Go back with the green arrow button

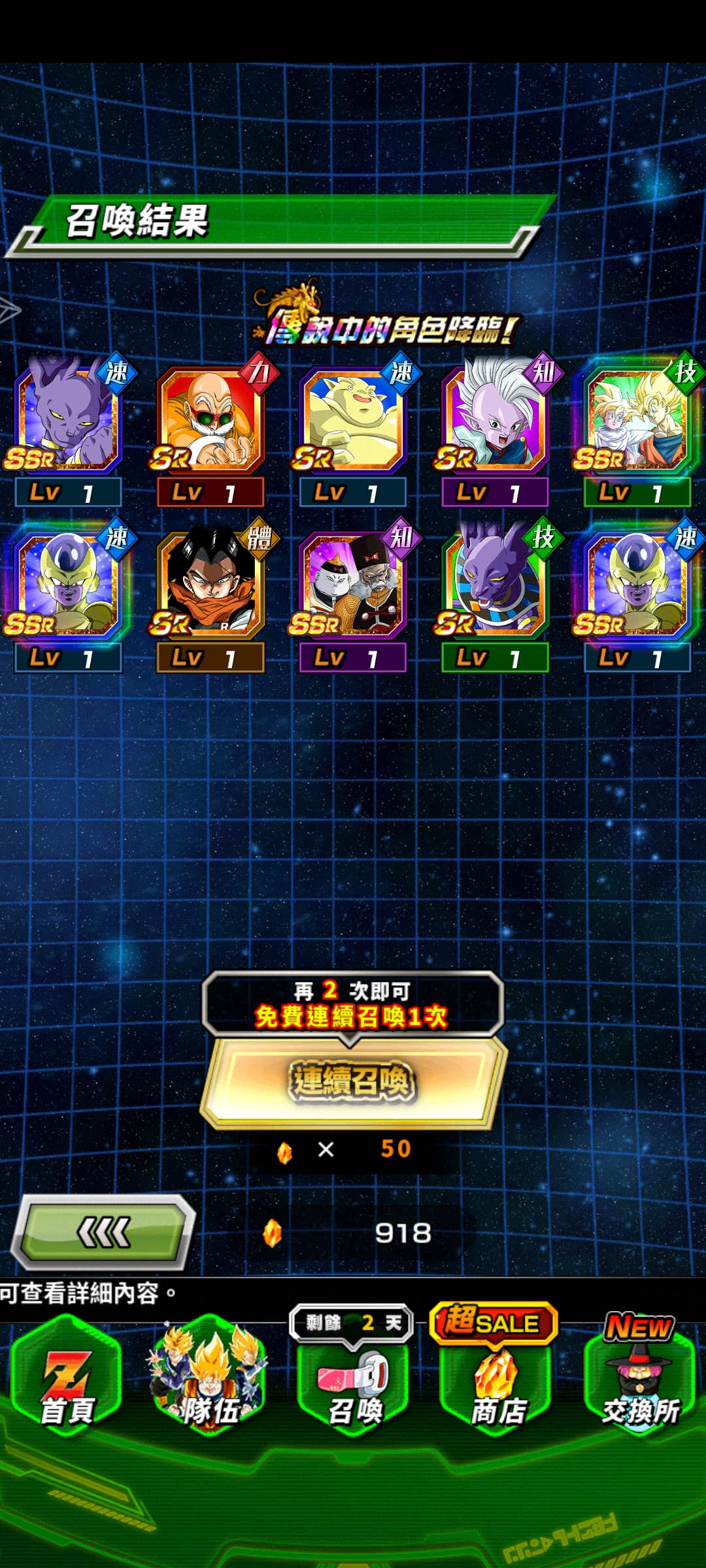point(105,1233)
